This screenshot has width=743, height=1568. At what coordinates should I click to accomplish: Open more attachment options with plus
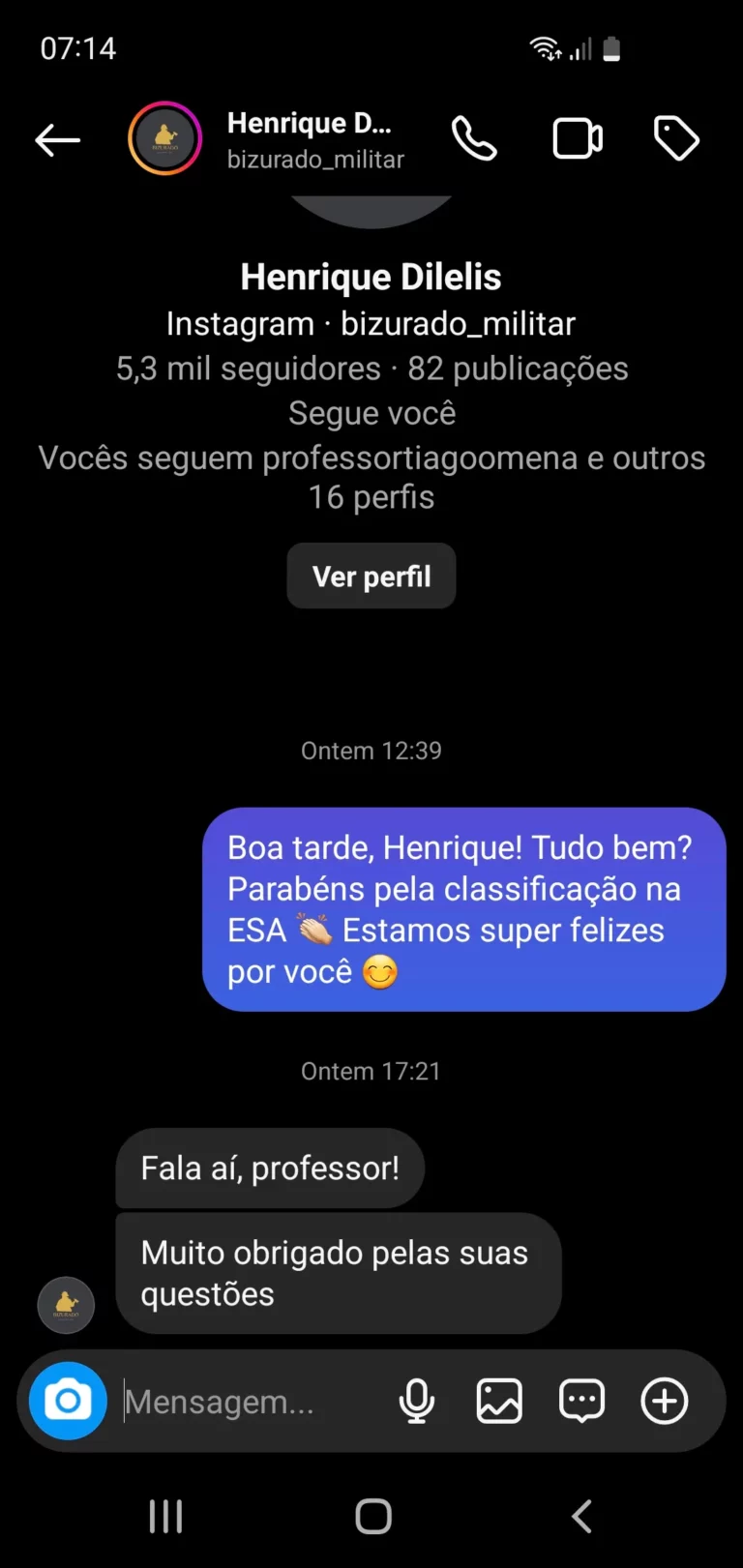(x=664, y=1400)
